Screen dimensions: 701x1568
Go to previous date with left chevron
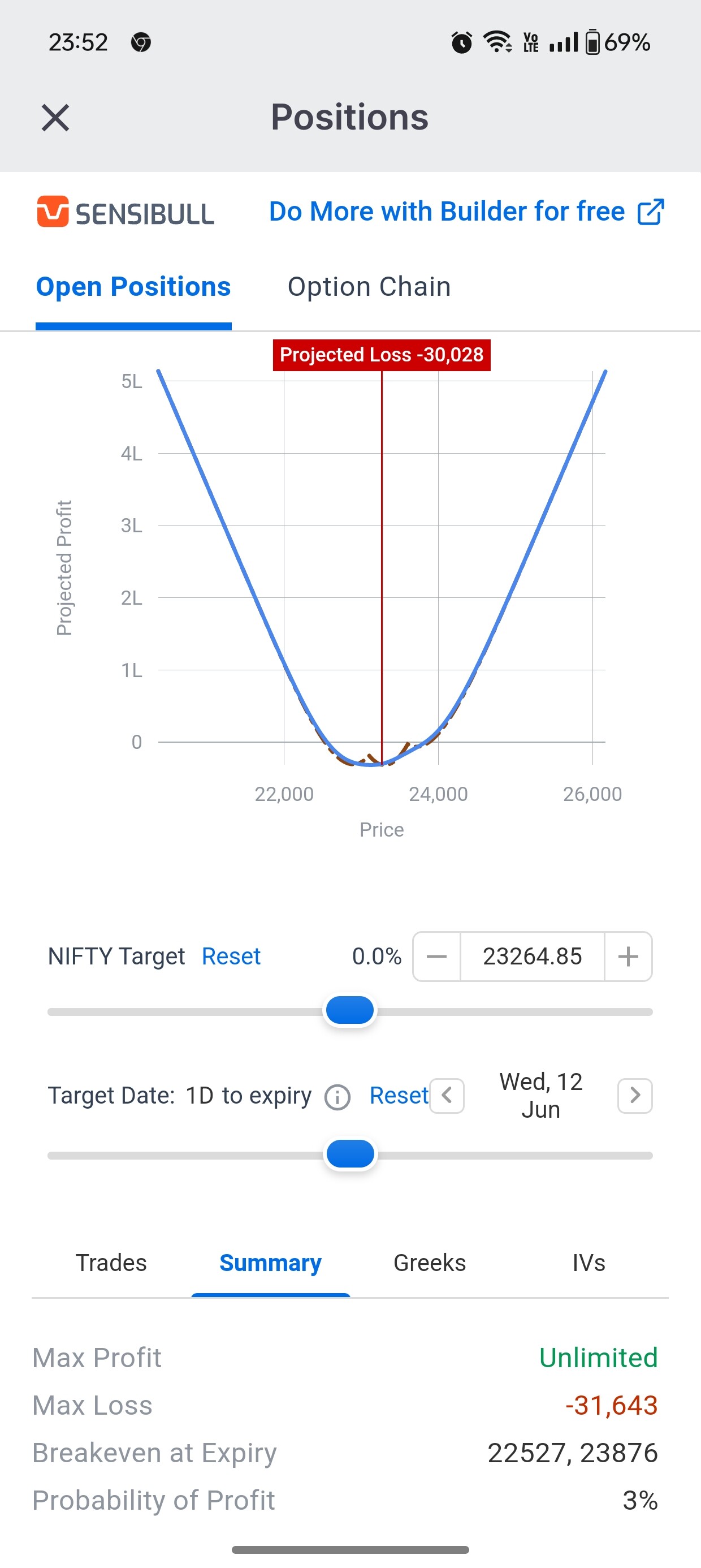[446, 1095]
